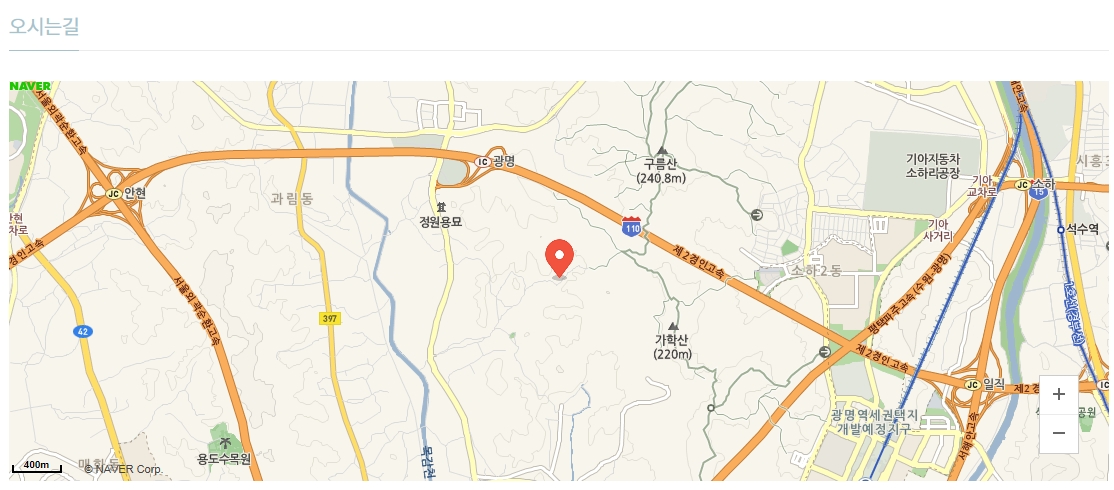
Task: Tap the red location marker pin
Action: coord(560,257)
